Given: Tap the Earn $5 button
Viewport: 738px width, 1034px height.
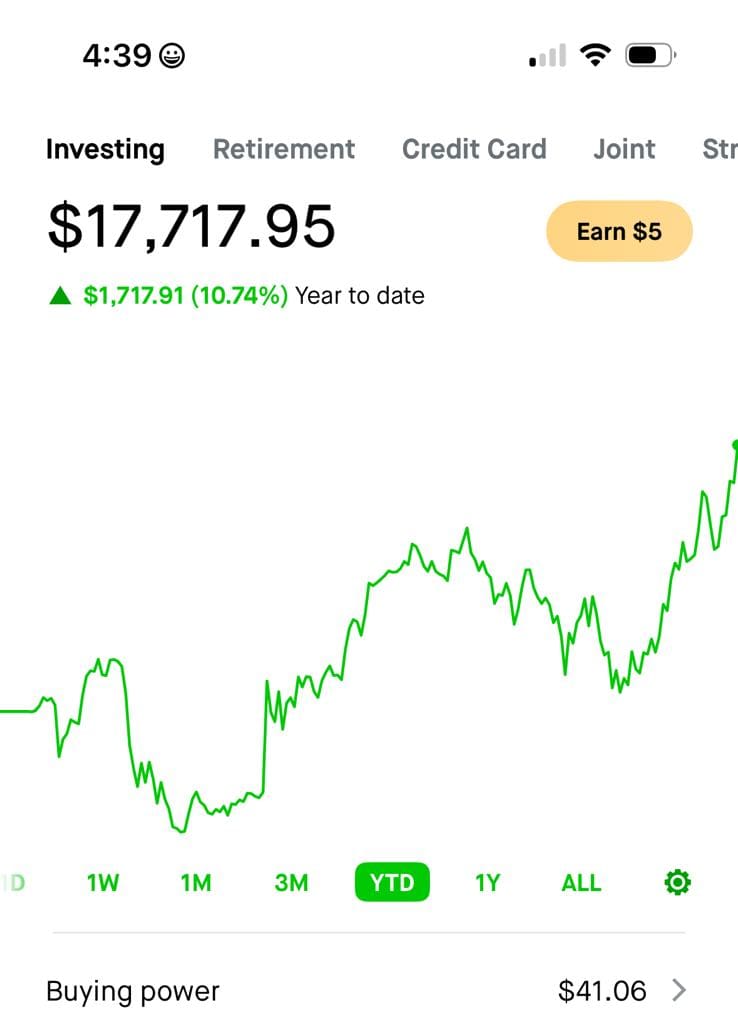Looking at the screenshot, I should pos(619,231).
